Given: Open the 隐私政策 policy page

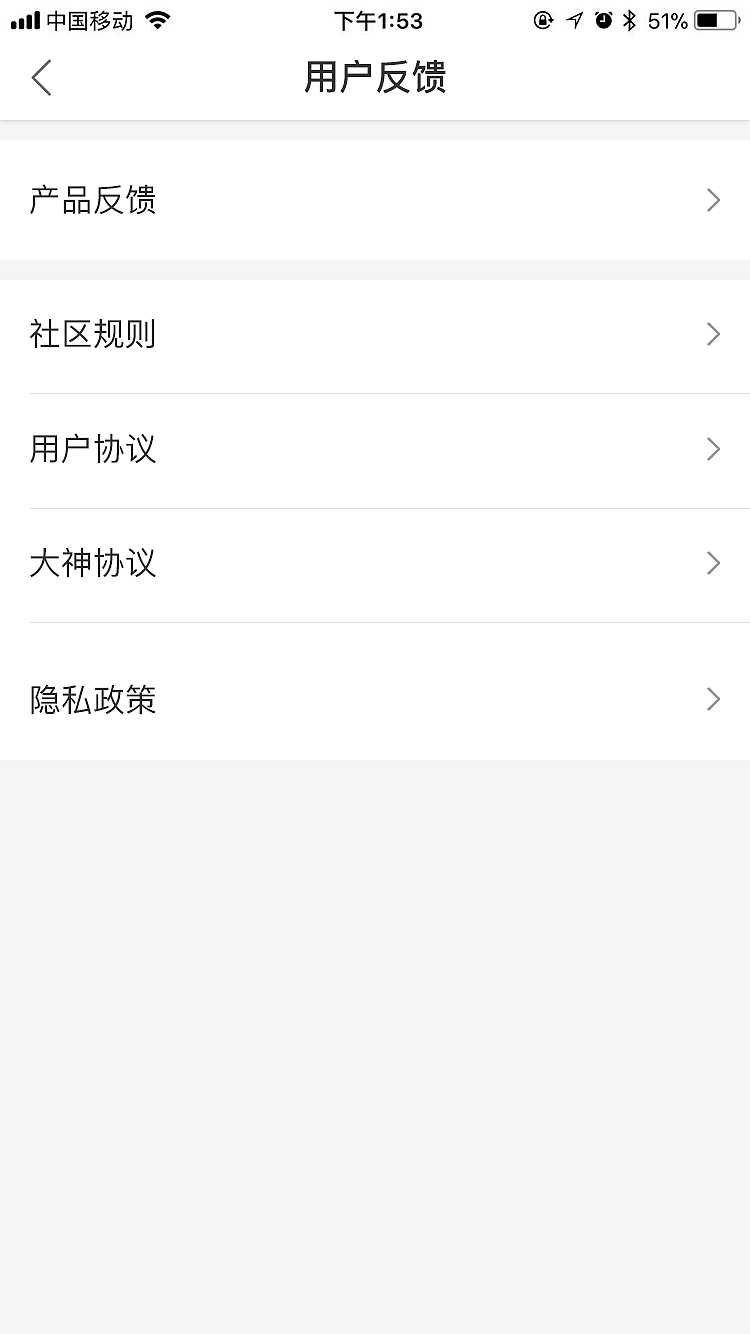Looking at the screenshot, I should (93, 699).
